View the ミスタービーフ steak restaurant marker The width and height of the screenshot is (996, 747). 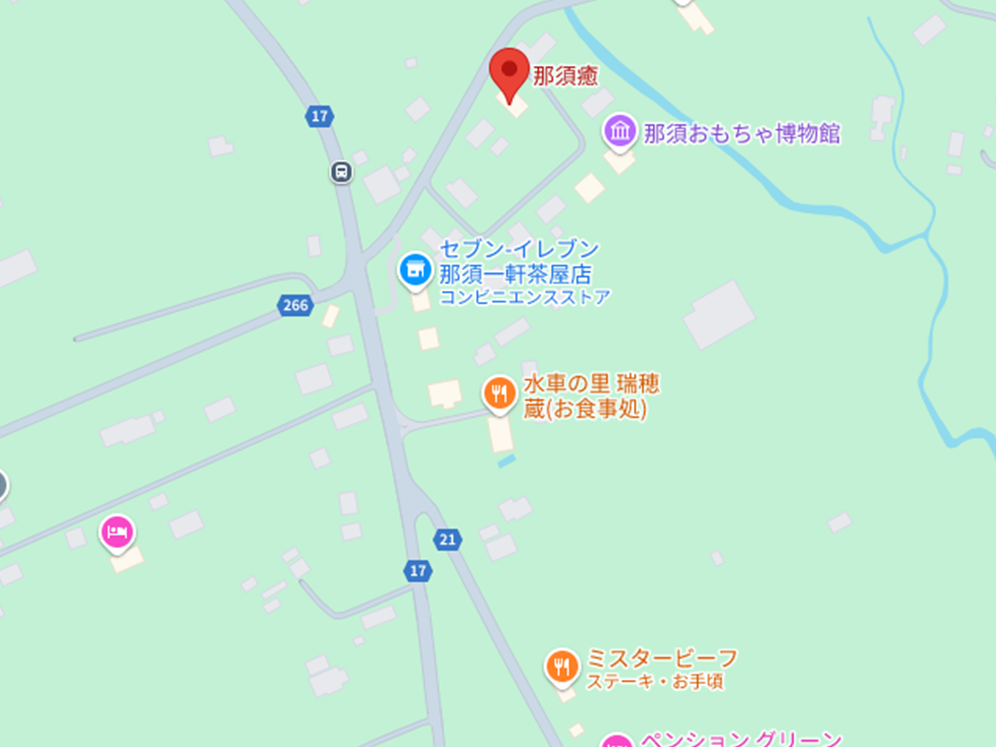563,665
